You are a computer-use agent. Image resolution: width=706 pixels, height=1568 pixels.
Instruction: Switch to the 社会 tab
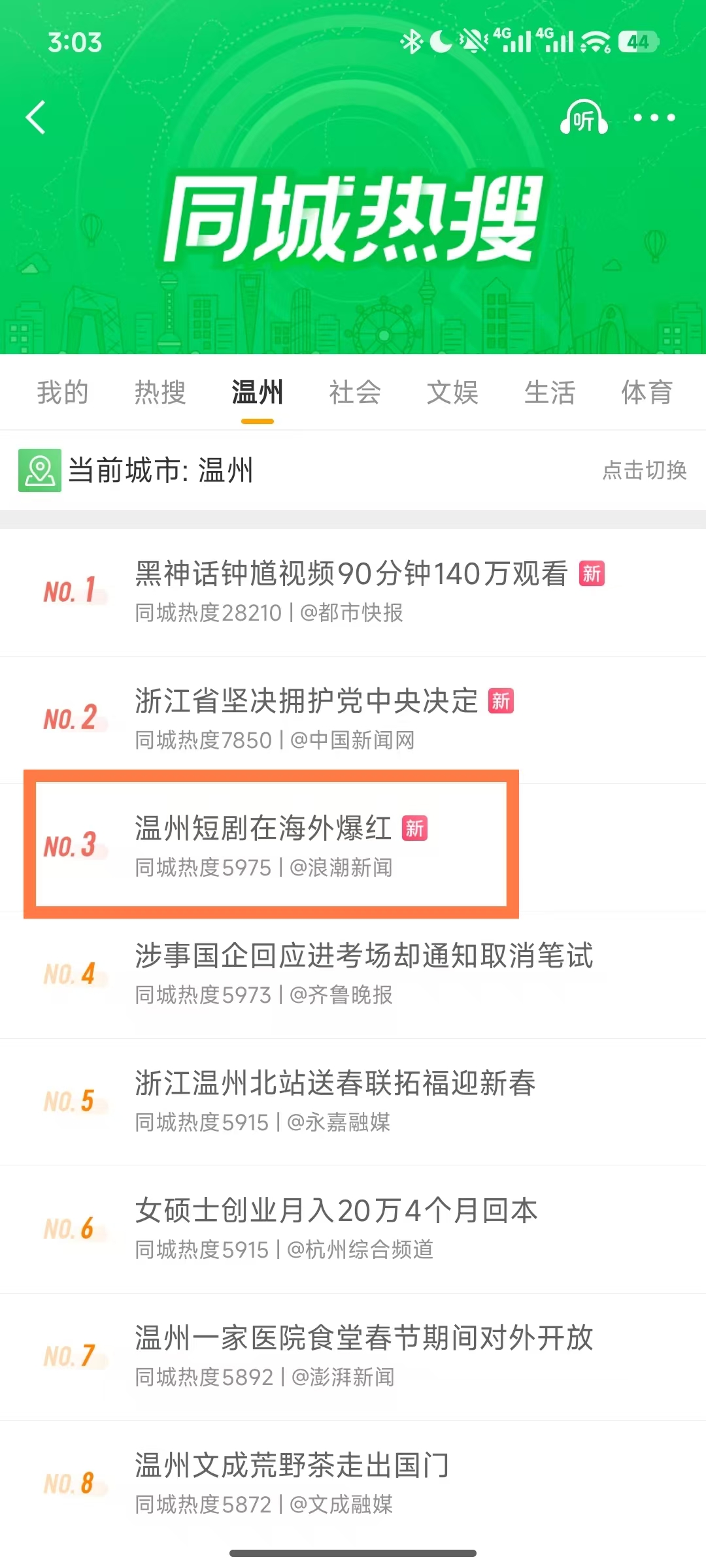click(355, 393)
